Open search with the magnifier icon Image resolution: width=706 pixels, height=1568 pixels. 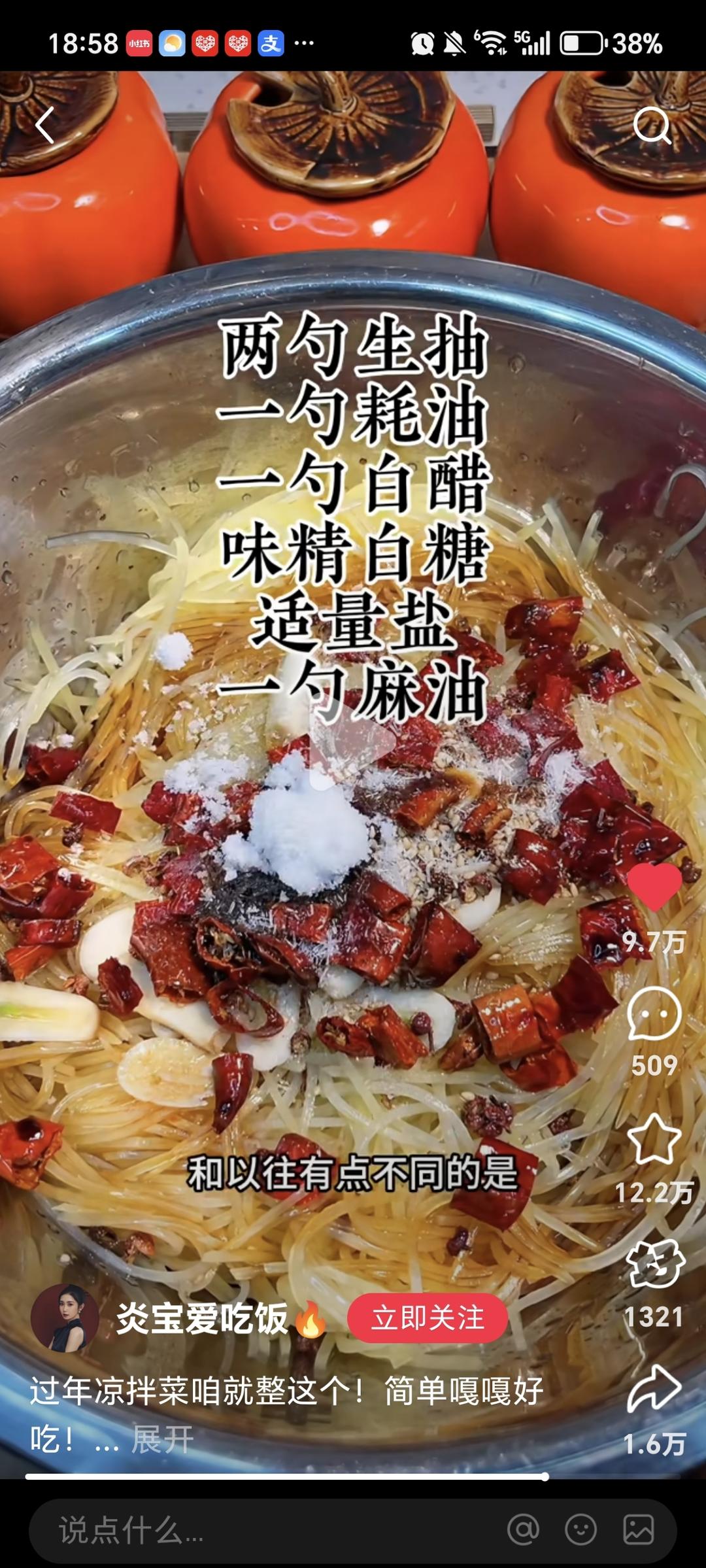click(652, 125)
